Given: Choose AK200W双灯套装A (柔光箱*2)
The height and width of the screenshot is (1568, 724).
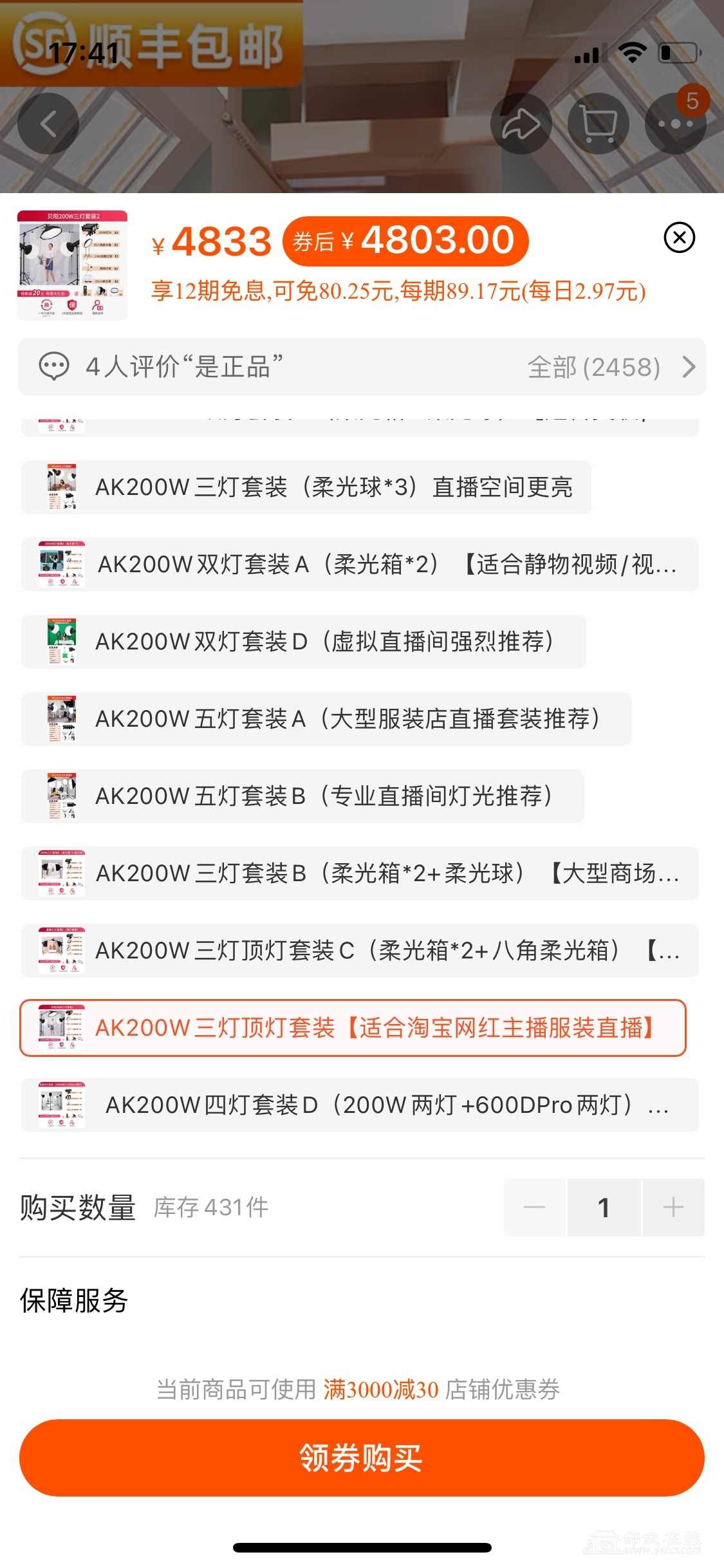Looking at the screenshot, I should pyautogui.click(x=360, y=565).
